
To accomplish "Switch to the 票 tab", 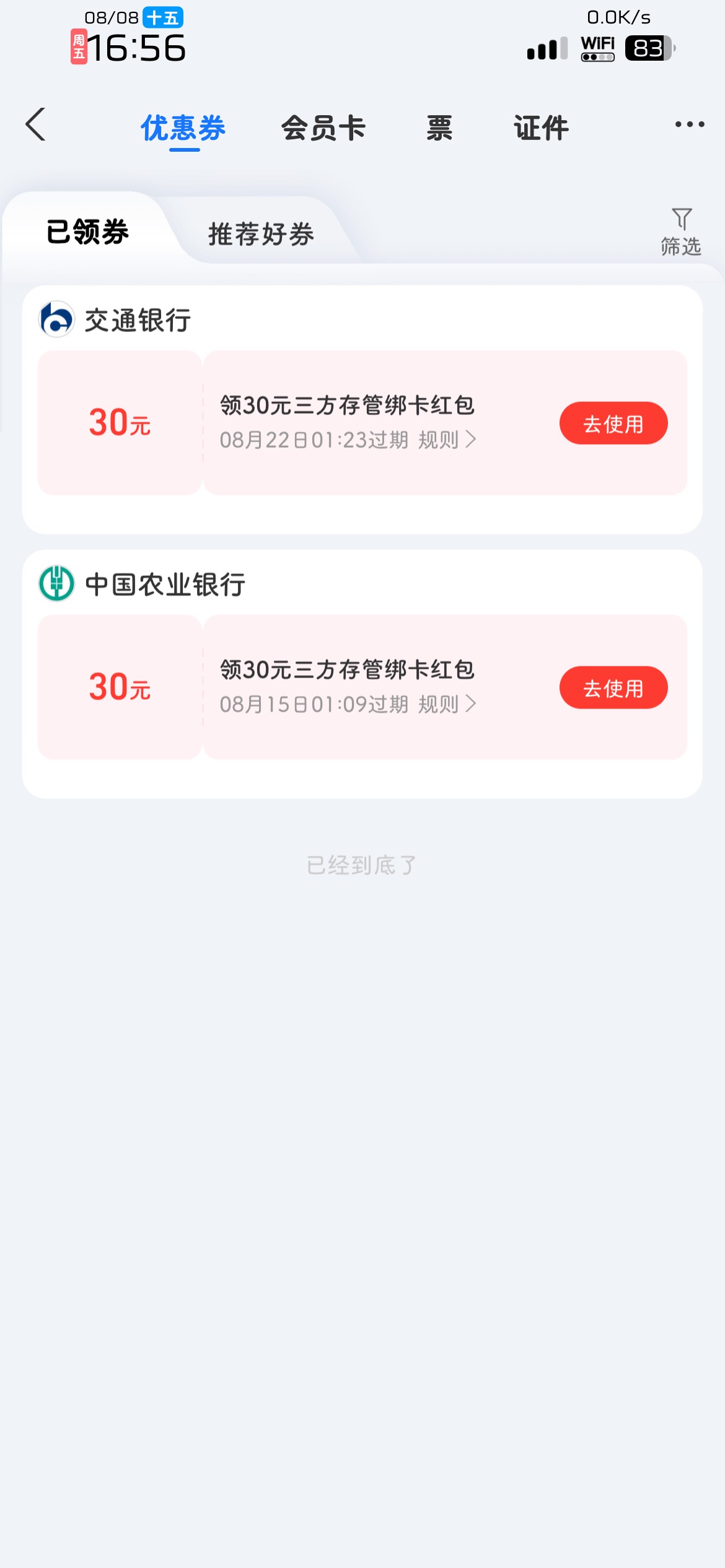I will click(x=439, y=128).
